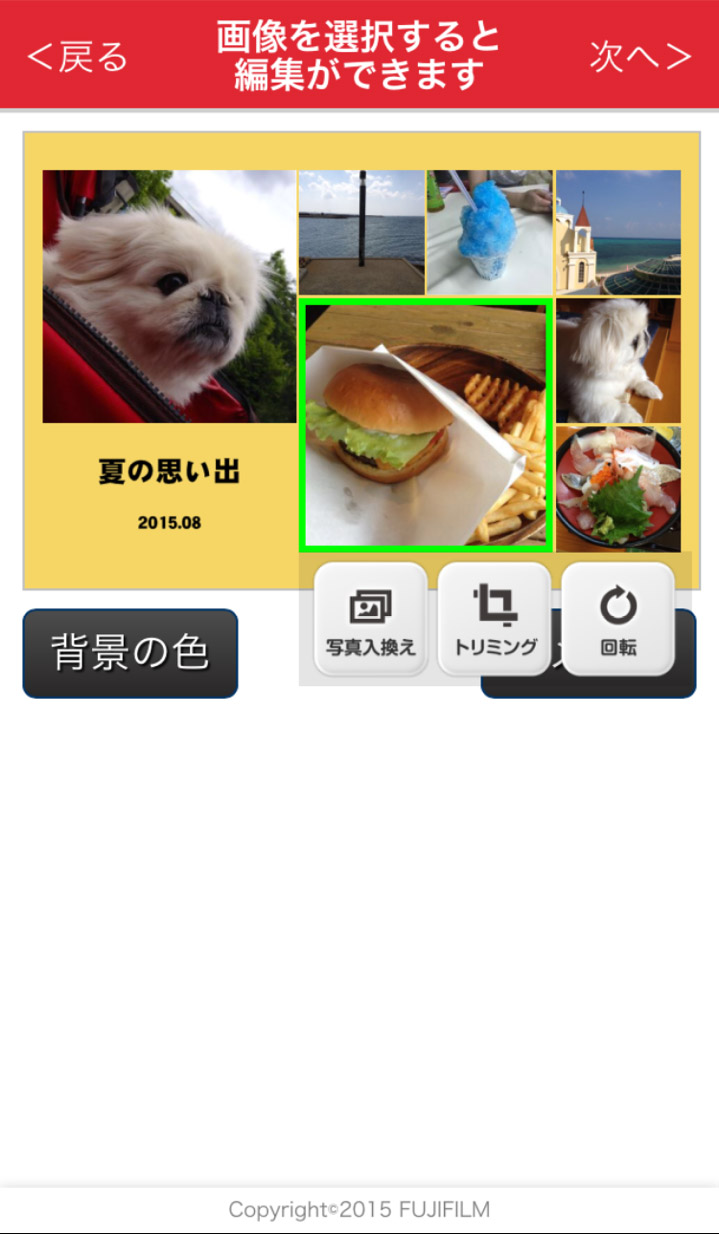Go back with the 戻る button
This screenshot has height=1234, width=719.
(x=78, y=57)
